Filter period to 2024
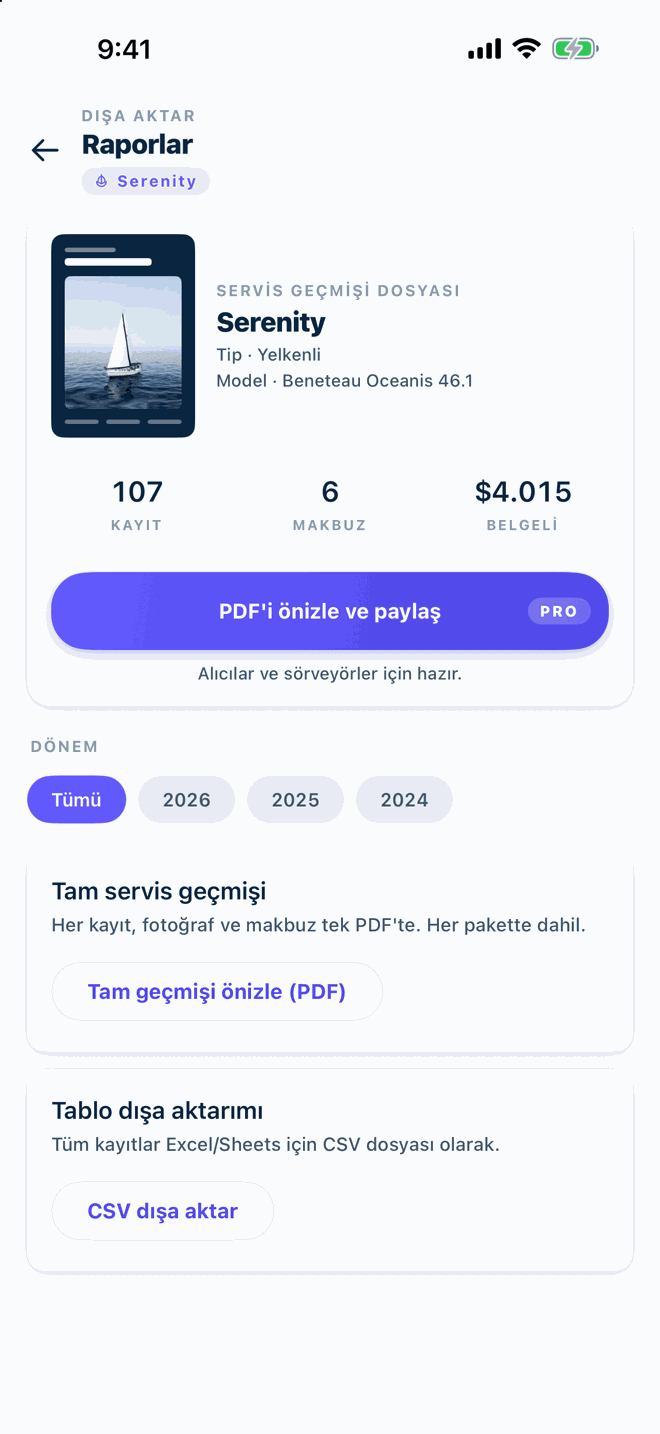This screenshot has width=660, height=1434. tap(404, 800)
